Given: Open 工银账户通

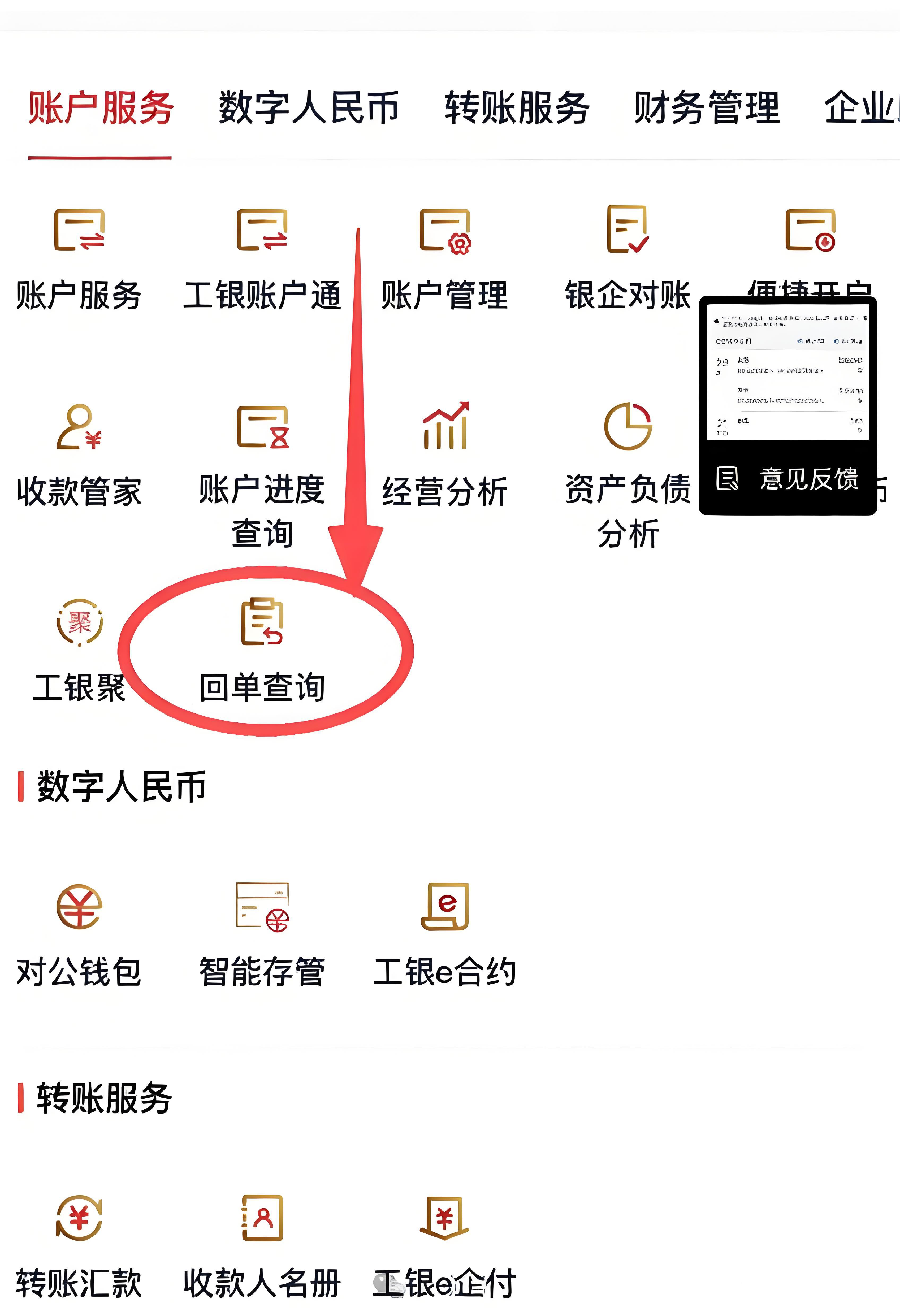Looking at the screenshot, I should (262, 255).
